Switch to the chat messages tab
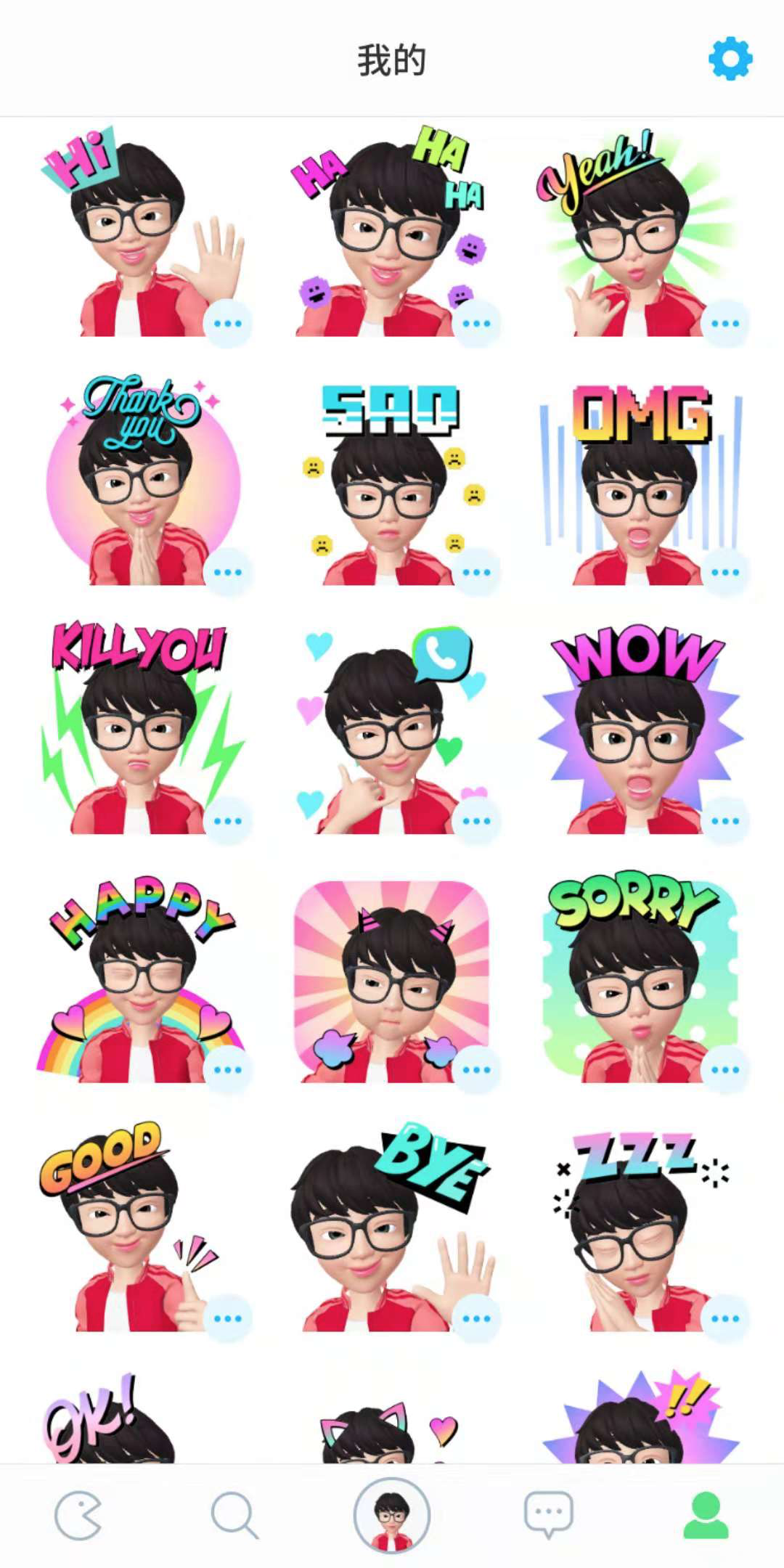The image size is (784, 1568). tap(549, 1516)
